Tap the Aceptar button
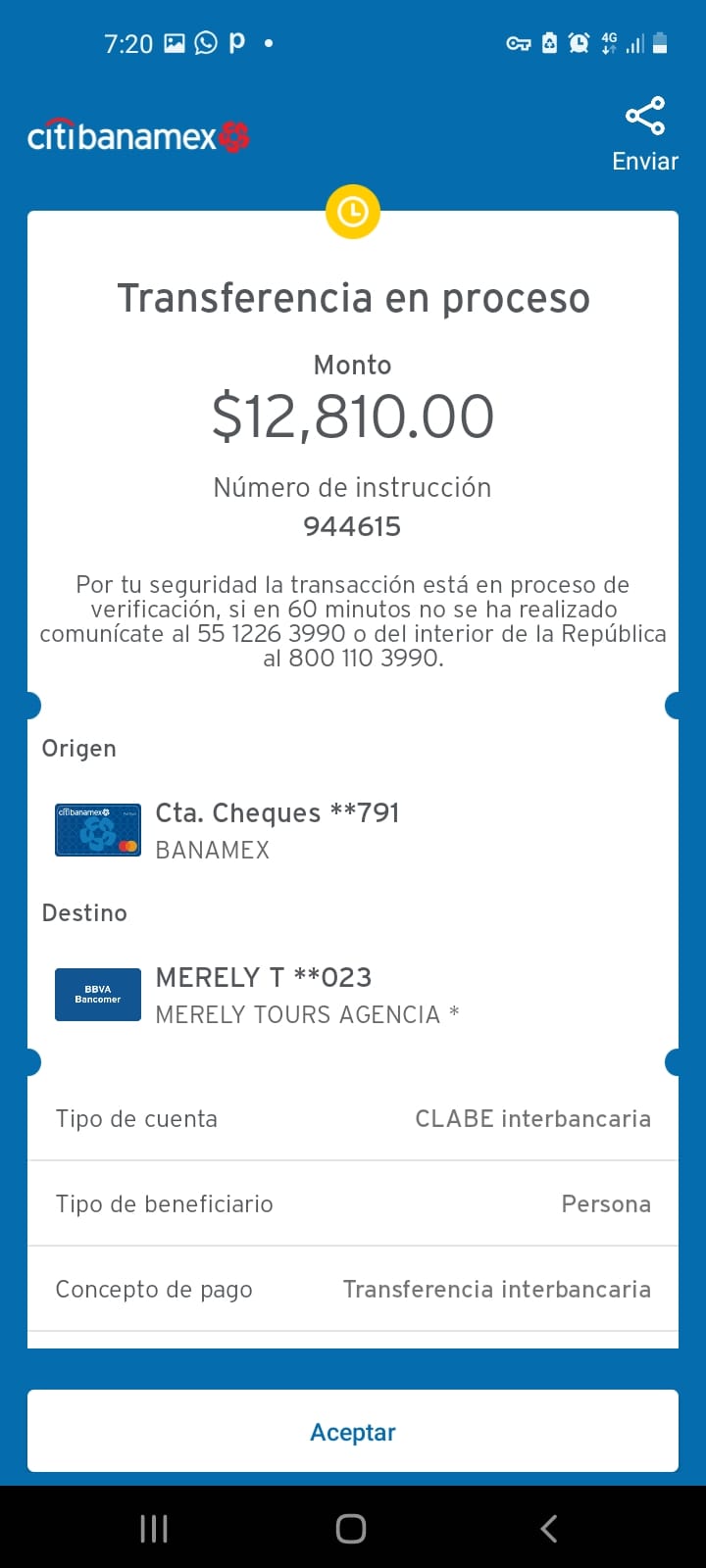This screenshot has height=1568, width=706. [x=353, y=1431]
